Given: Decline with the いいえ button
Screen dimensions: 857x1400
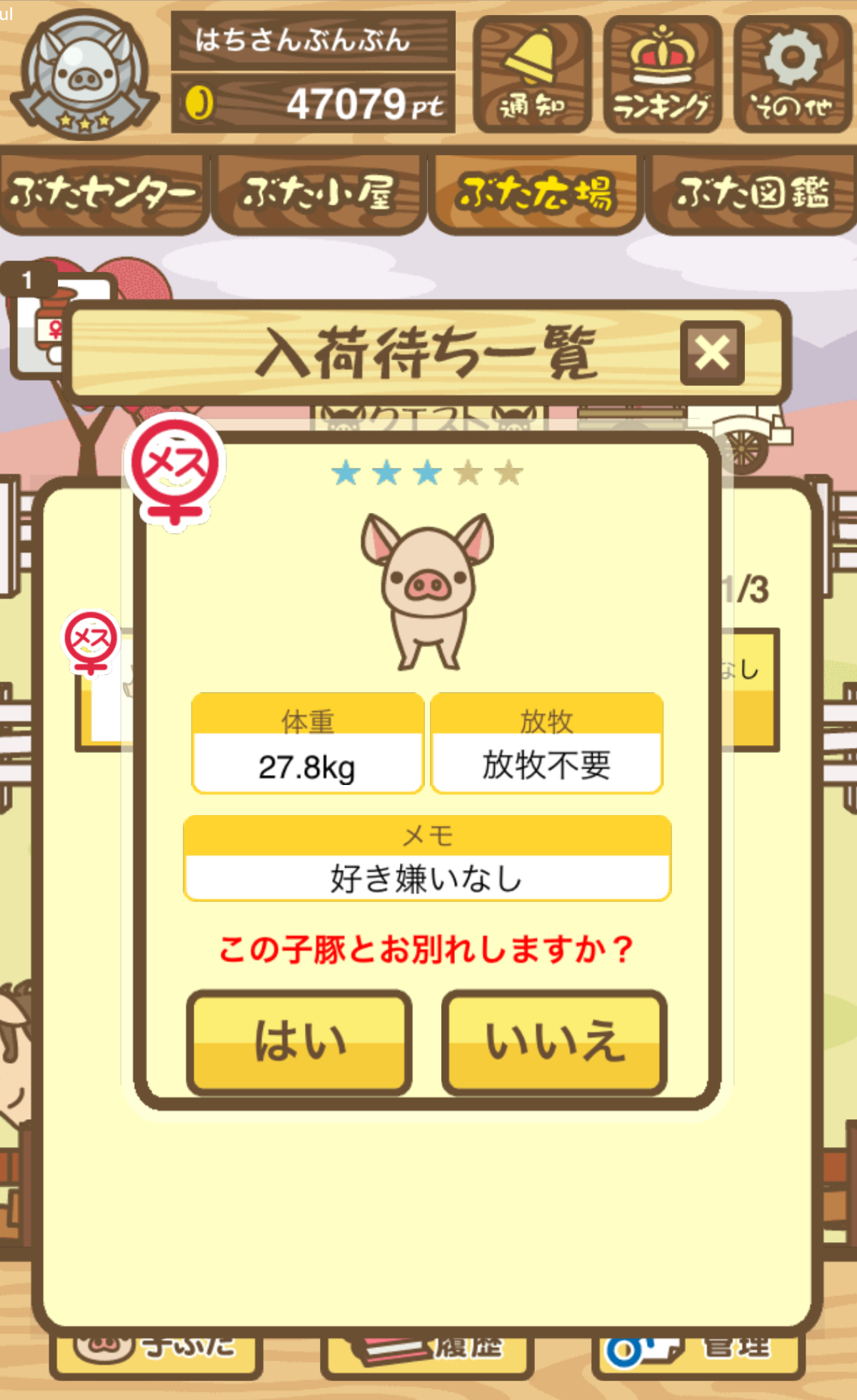Looking at the screenshot, I should (554, 1042).
